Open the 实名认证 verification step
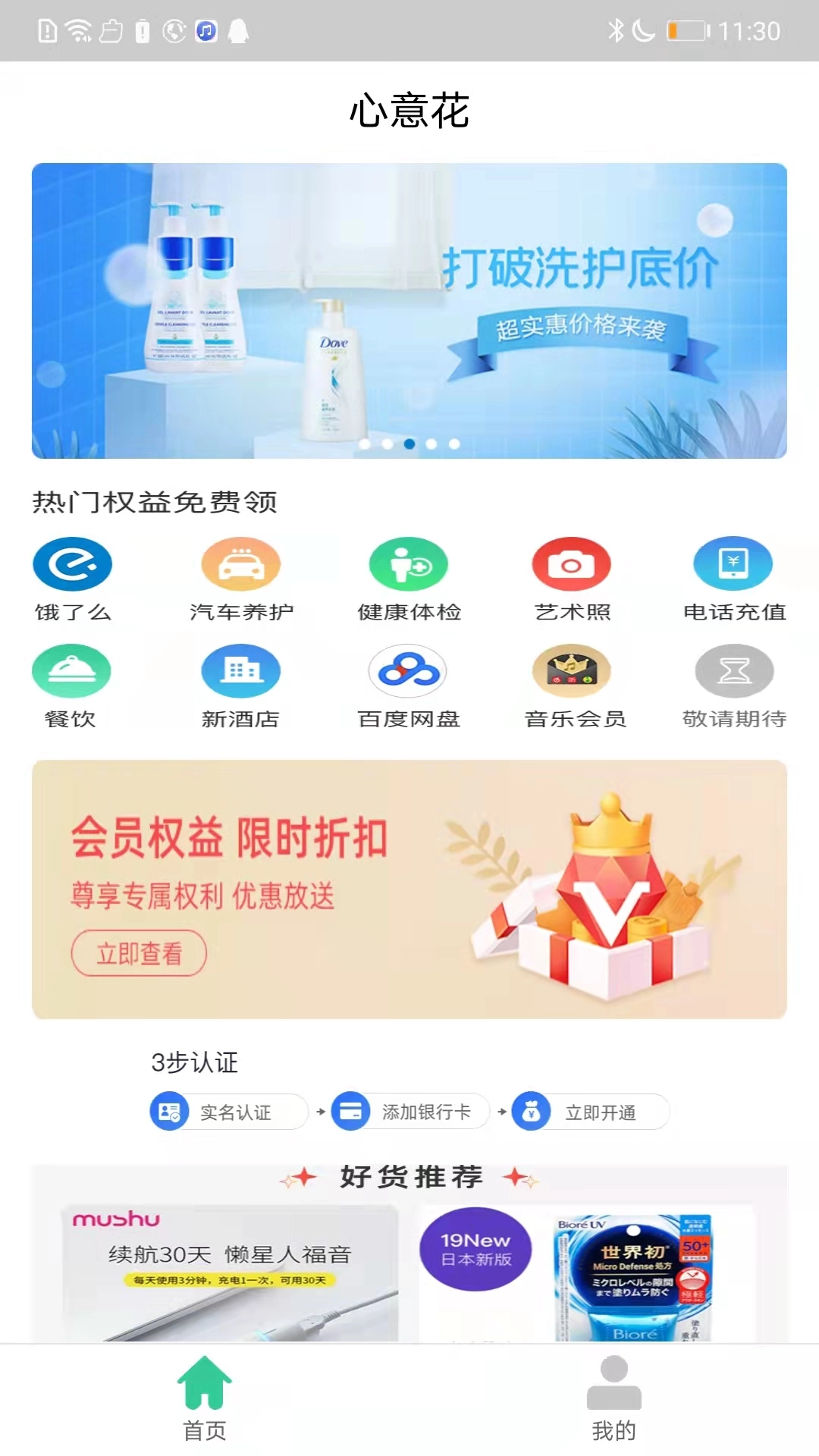The height and width of the screenshot is (1456, 819). click(226, 1112)
